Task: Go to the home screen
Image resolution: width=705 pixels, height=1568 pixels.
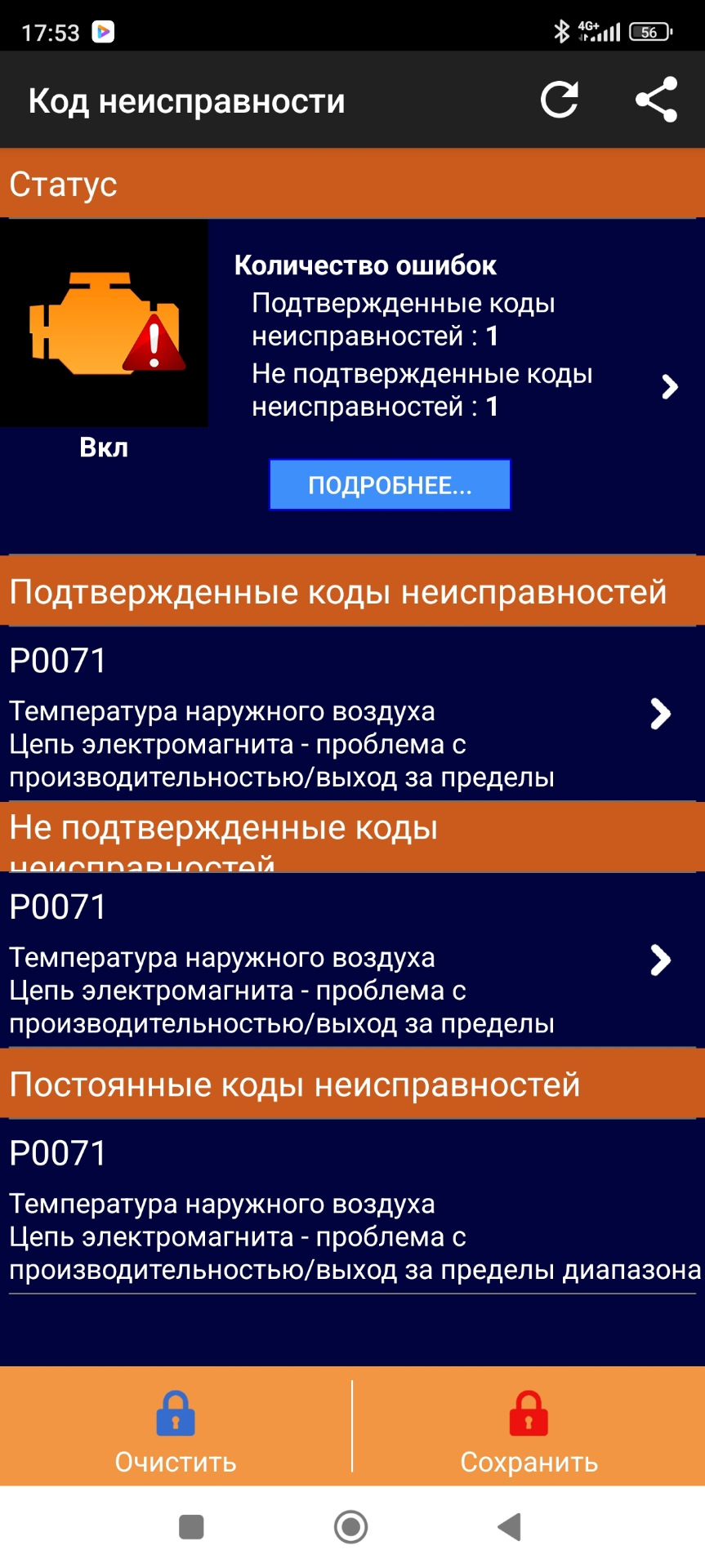Action: tap(351, 1526)
